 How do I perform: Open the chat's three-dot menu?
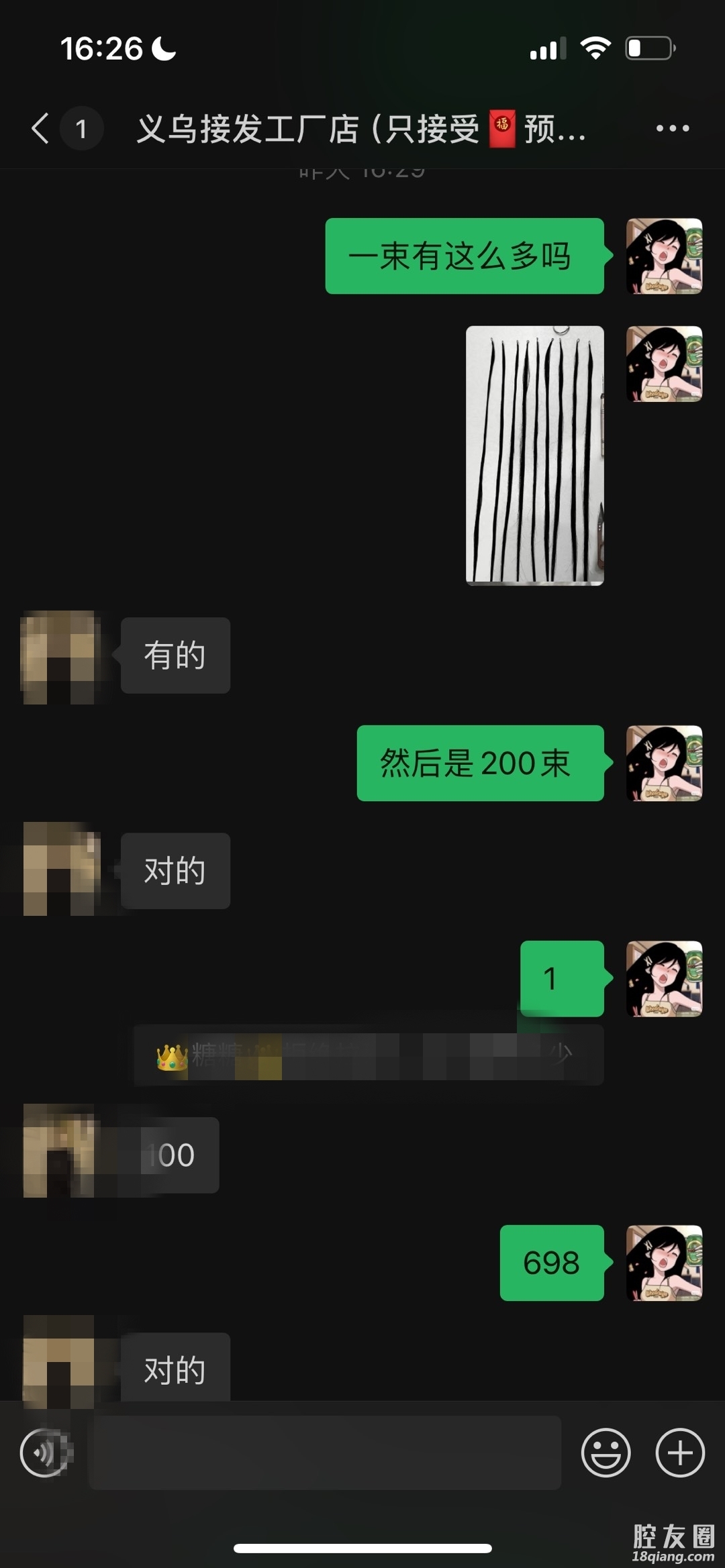(673, 128)
